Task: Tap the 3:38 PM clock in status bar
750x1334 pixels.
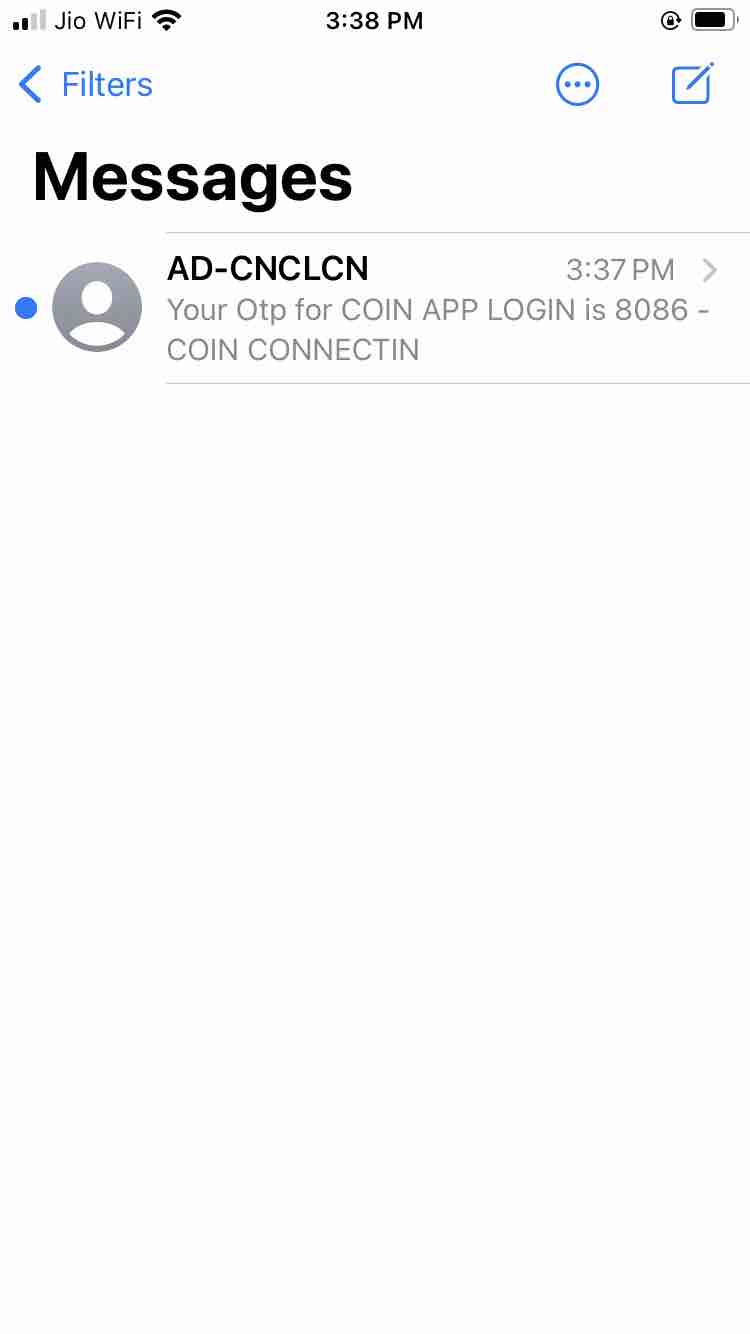Action: coord(375,19)
